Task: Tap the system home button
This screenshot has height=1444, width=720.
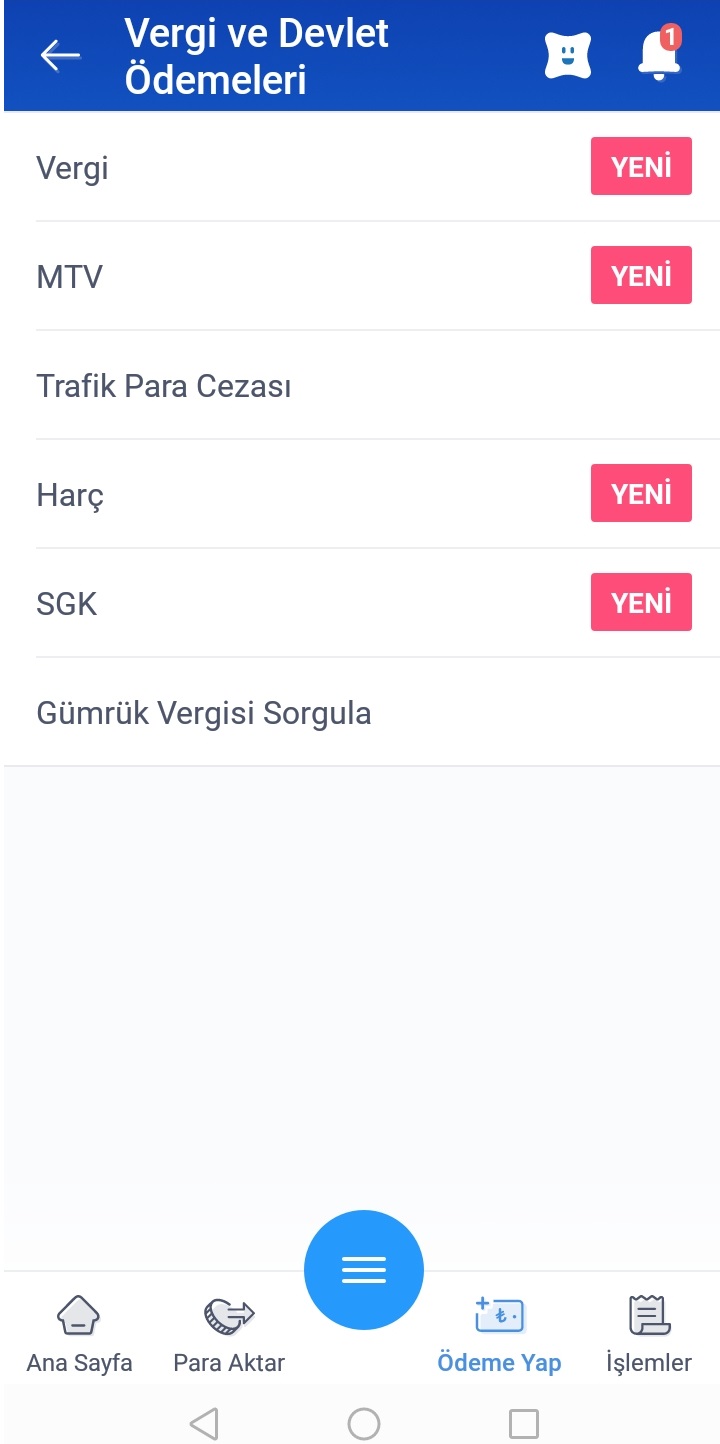Action: (x=363, y=1423)
